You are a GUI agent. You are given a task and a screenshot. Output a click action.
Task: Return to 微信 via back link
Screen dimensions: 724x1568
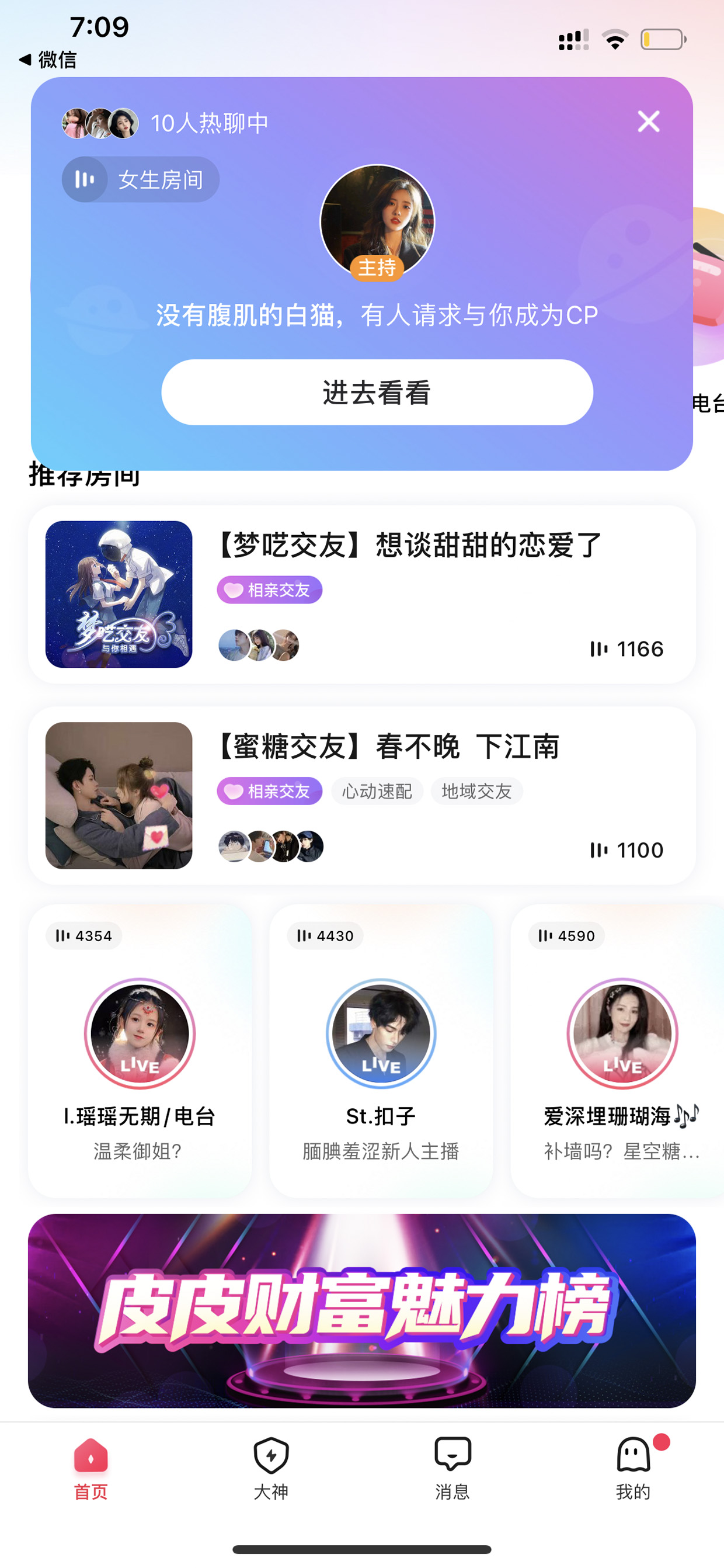click(47, 60)
